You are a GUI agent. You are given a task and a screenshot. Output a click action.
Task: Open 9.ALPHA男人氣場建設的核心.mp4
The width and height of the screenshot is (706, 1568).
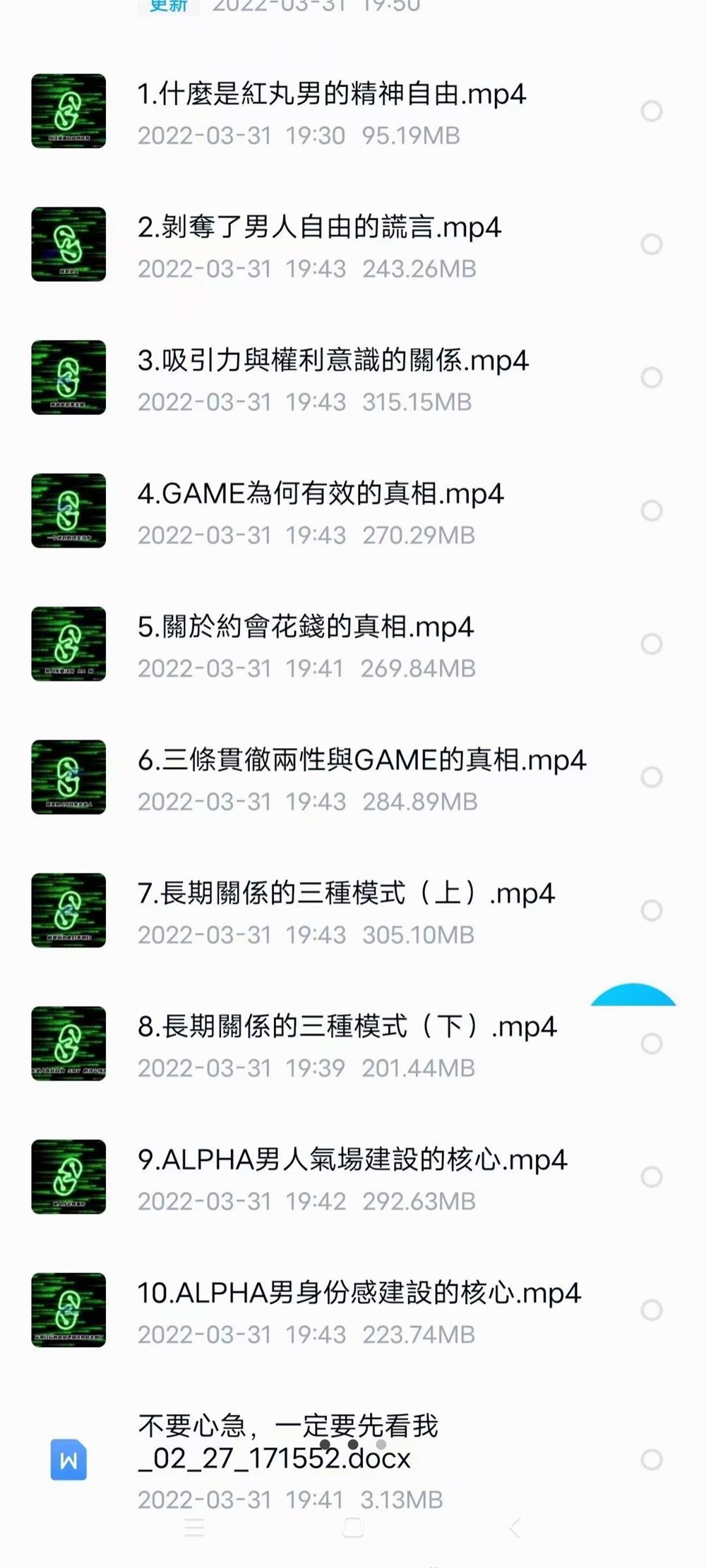(352, 1160)
